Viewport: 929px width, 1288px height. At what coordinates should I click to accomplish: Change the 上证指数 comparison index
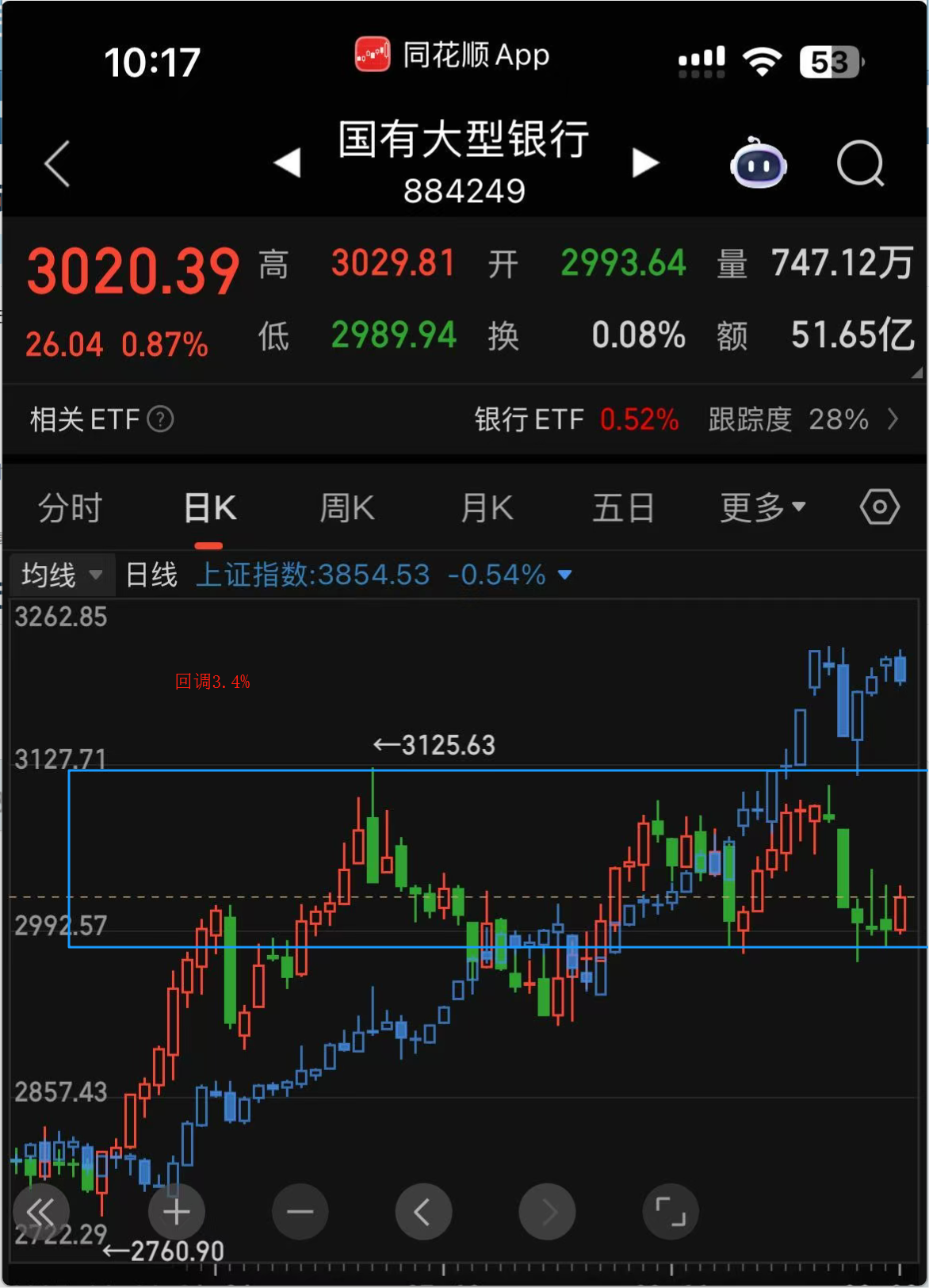pyautogui.click(x=384, y=575)
